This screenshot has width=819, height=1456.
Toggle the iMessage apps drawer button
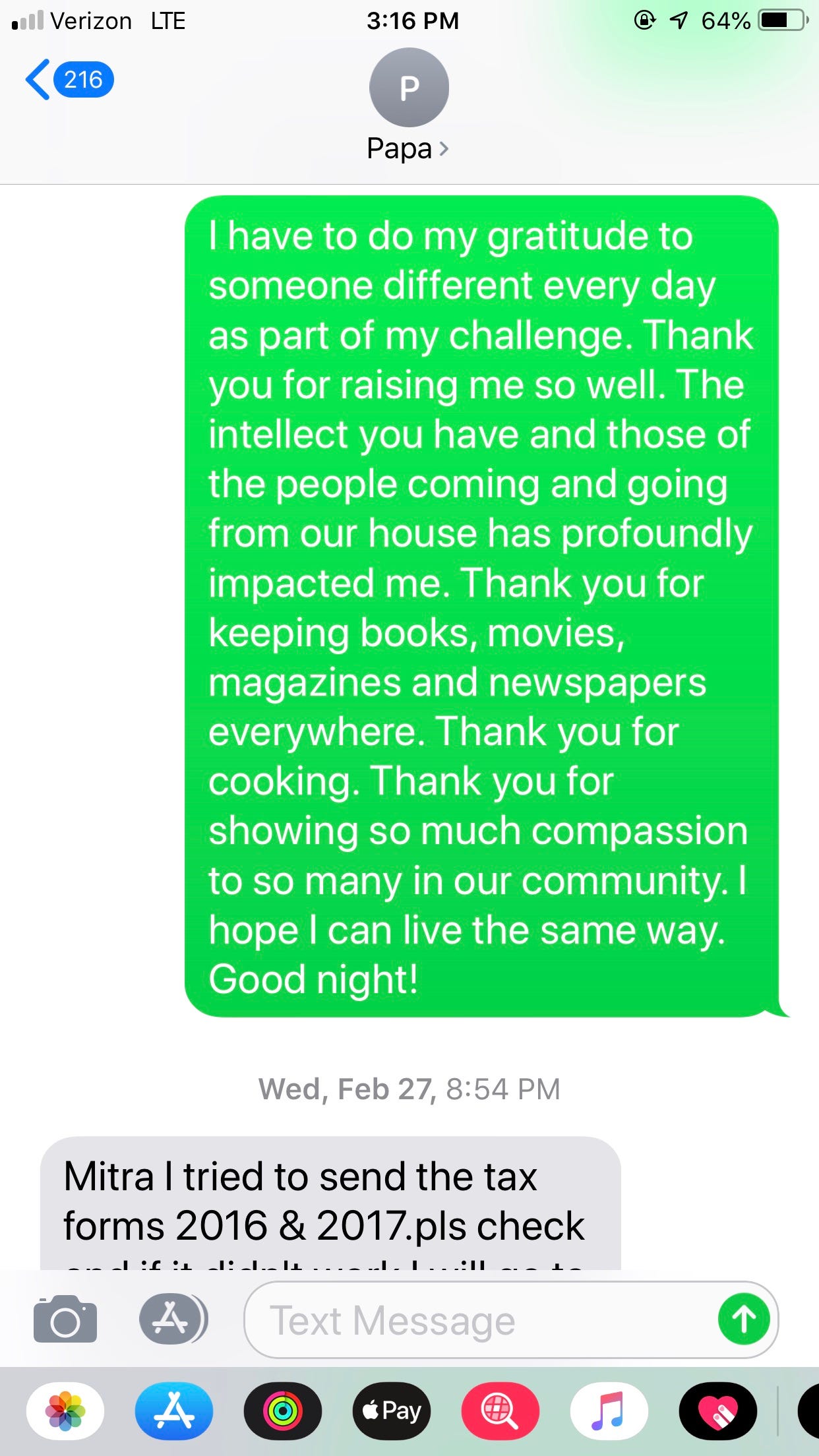tap(173, 1319)
